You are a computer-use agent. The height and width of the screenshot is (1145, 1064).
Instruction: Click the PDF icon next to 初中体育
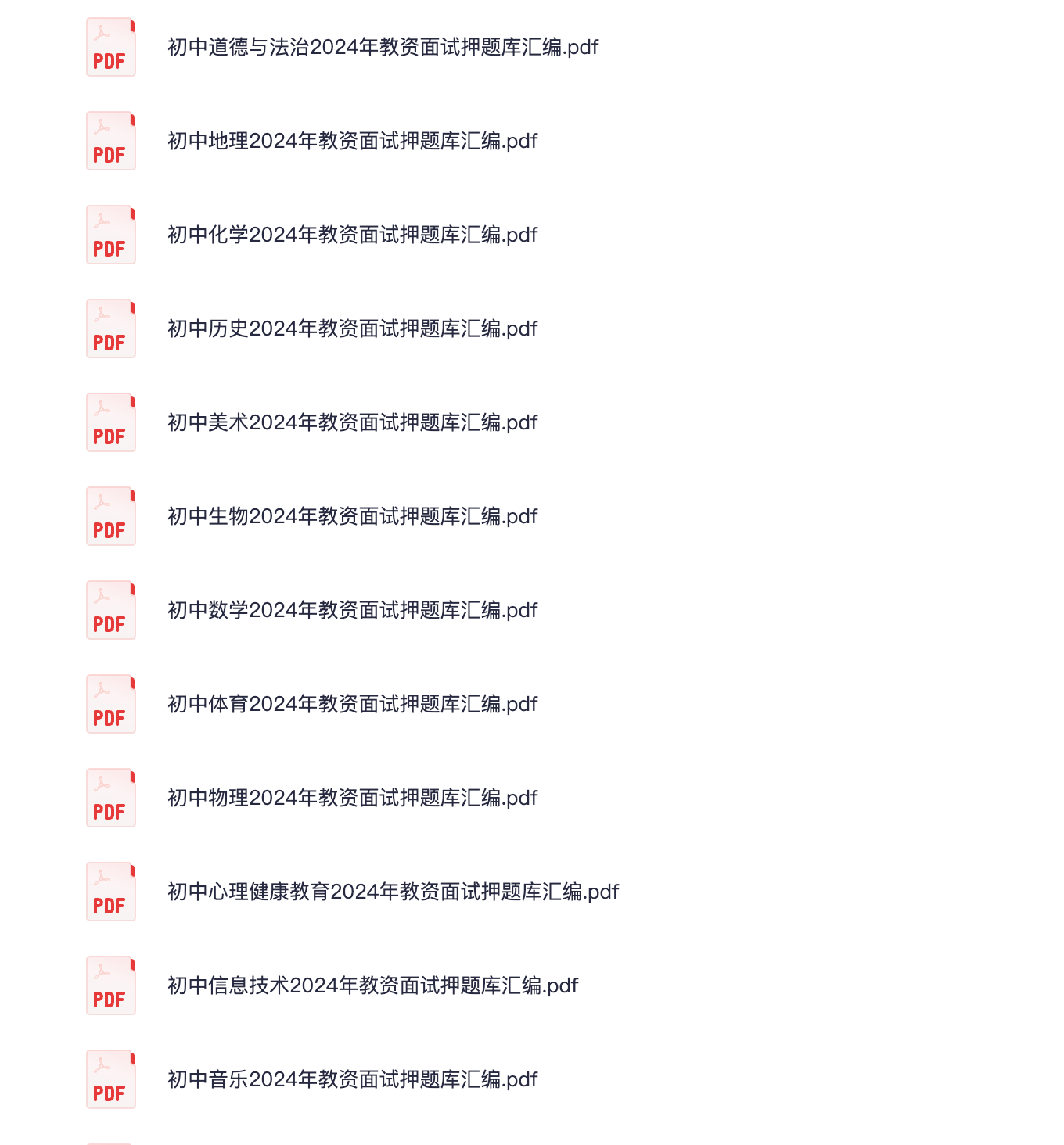[110, 704]
